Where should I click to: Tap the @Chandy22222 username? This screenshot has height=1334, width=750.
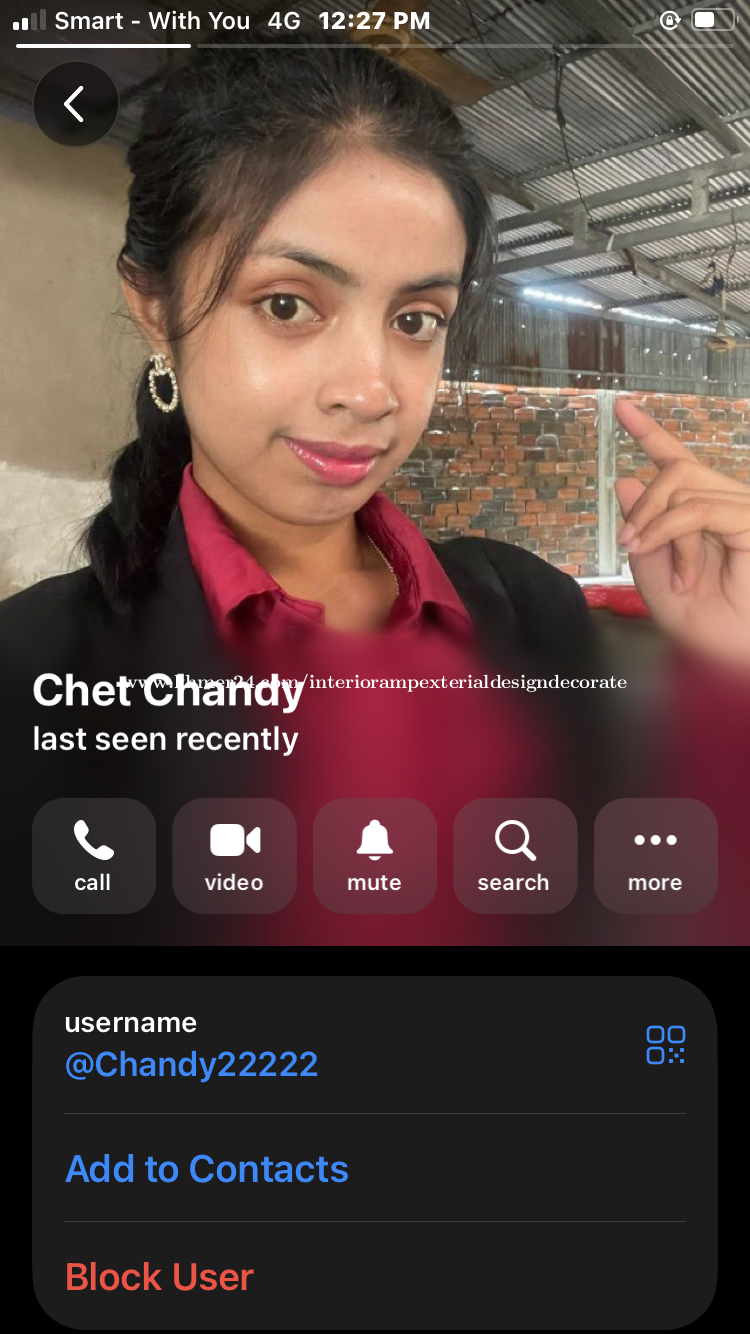[x=192, y=1064]
